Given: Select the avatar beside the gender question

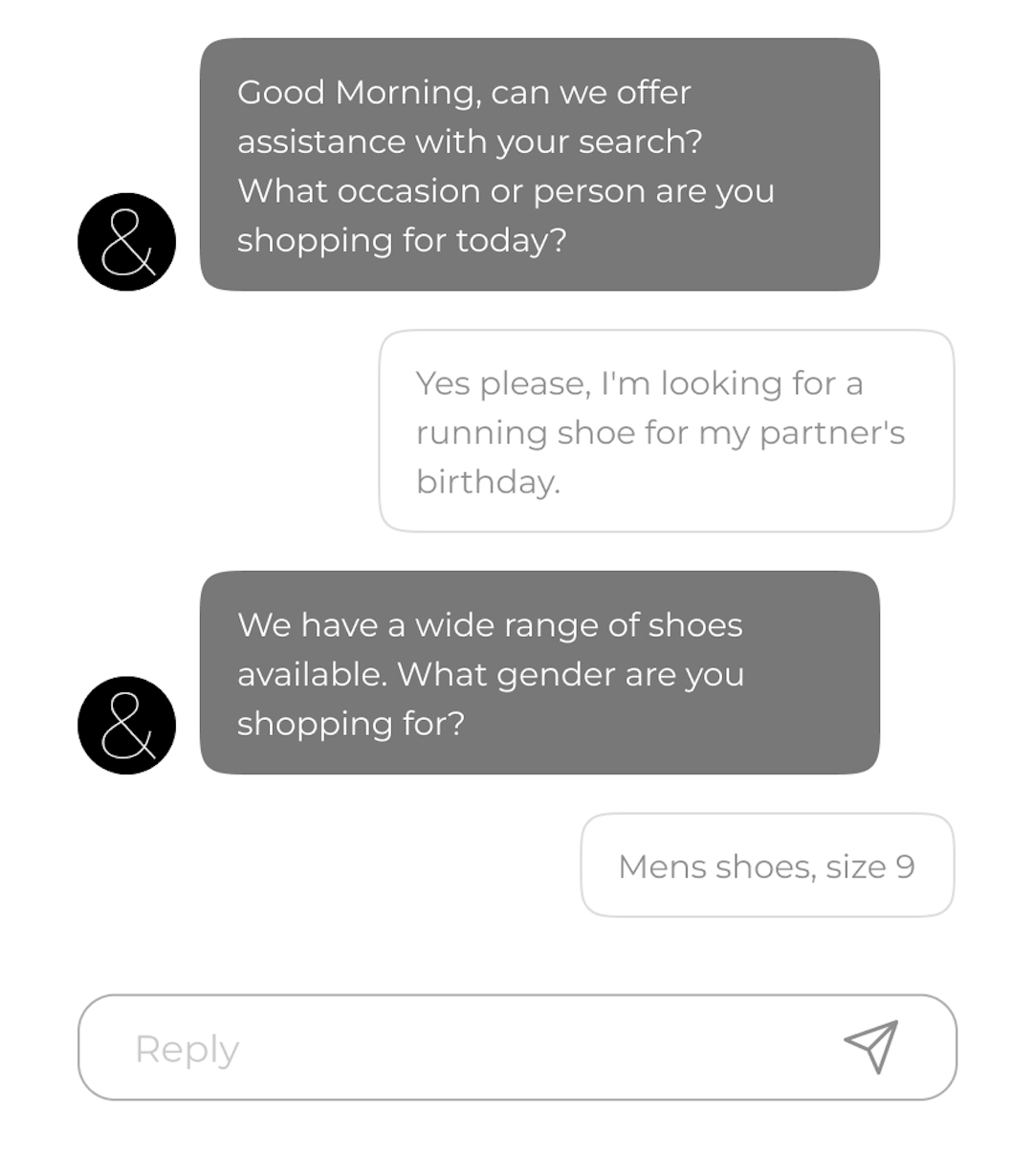Looking at the screenshot, I should [125, 724].
